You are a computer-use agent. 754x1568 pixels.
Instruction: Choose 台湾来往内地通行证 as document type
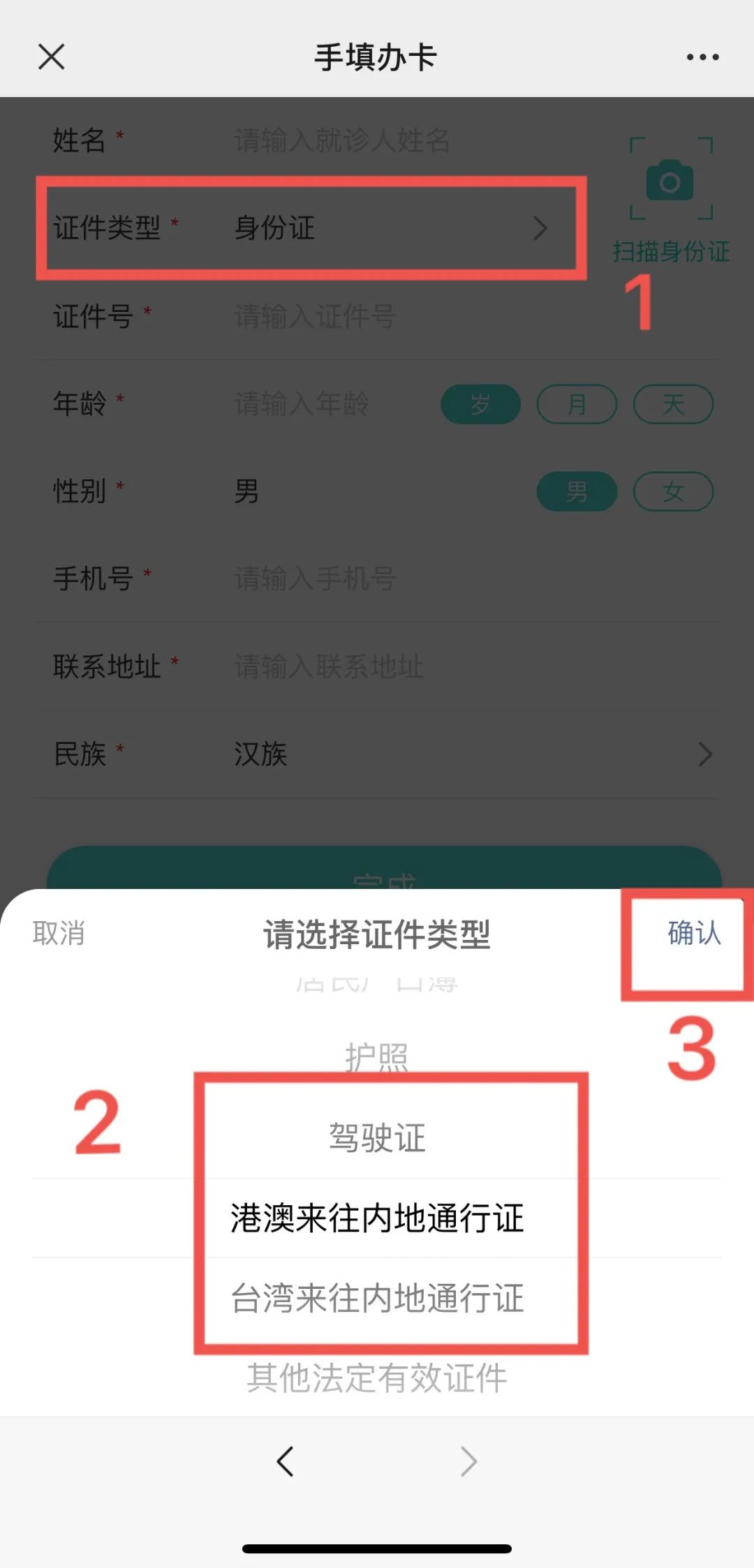pyautogui.click(x=377, y=1298)
